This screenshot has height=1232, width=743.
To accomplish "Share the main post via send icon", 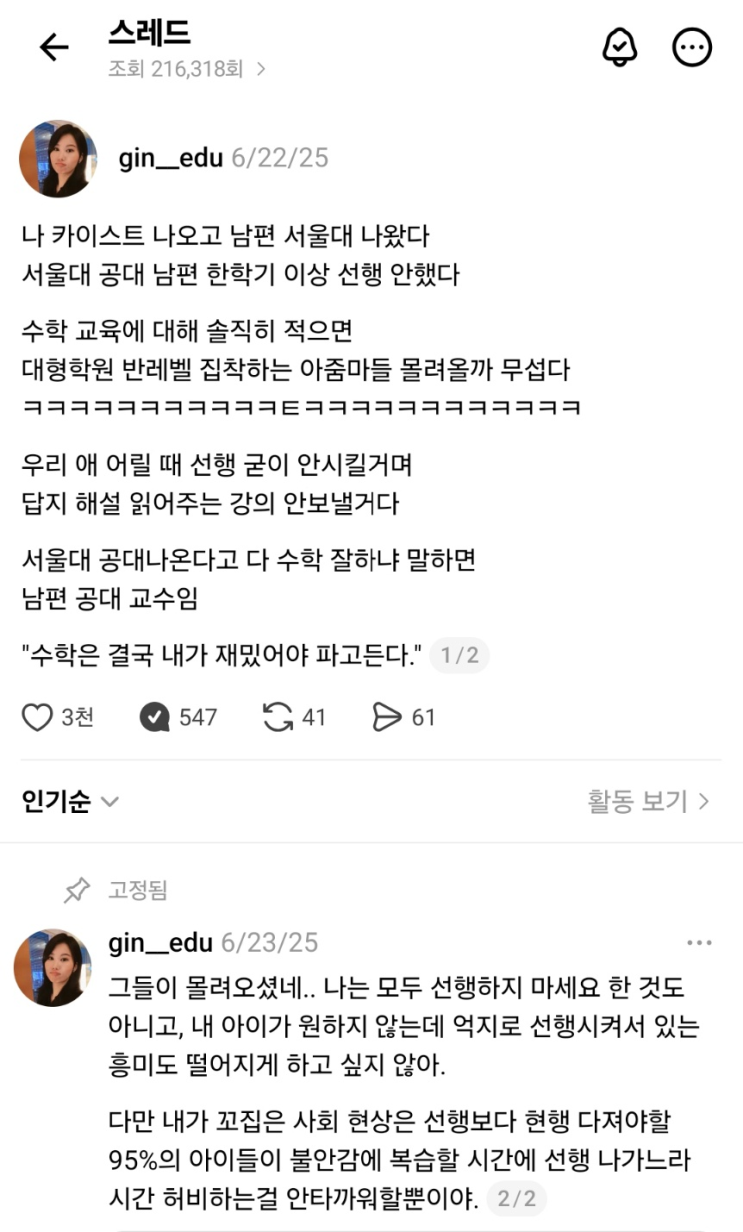I will tap(386, 717).
